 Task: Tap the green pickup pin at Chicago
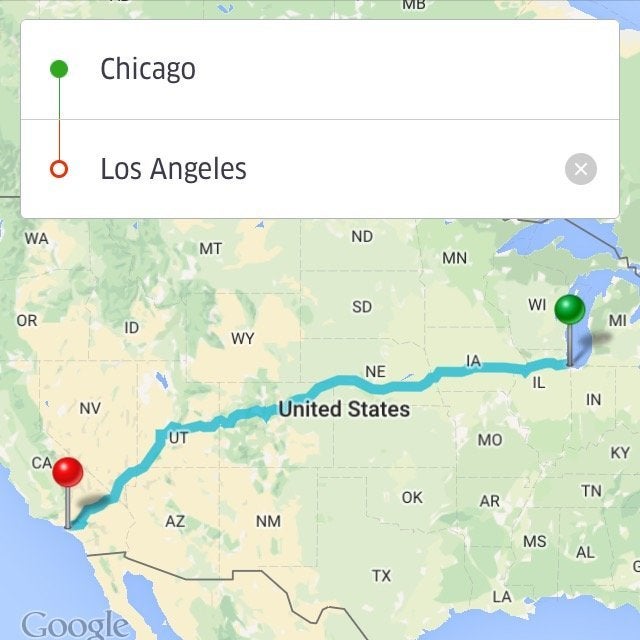pyautogui.click(x=570, y=311)
